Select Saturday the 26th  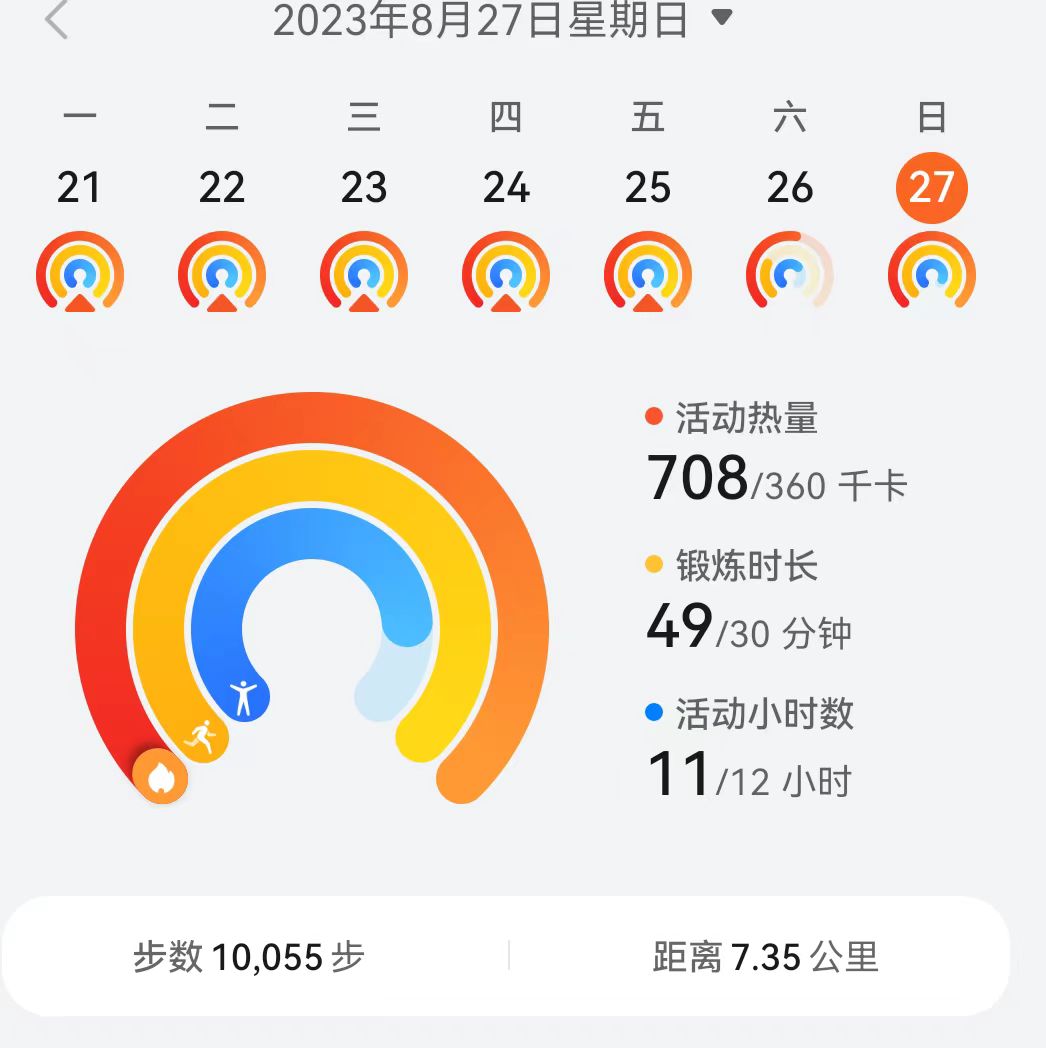click(x=790, y=188)
